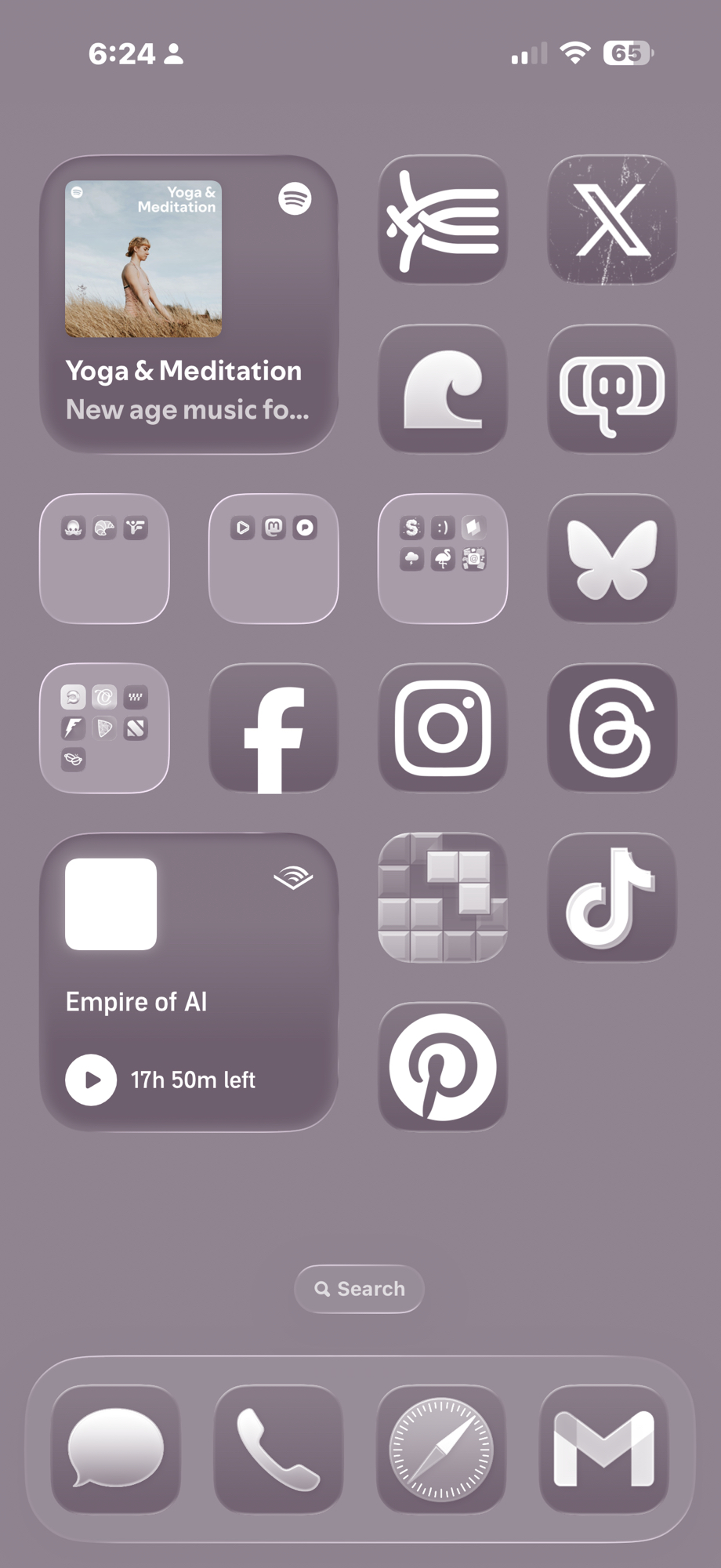Open the Threads app
Screen dimensions: 721x1568
[x=611, y=728]
